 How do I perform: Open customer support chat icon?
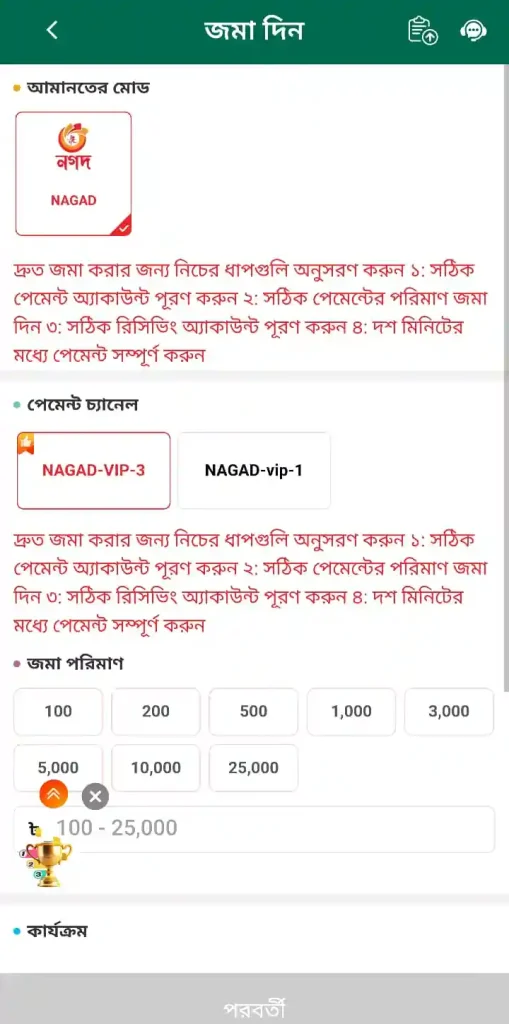pos(473,31)
